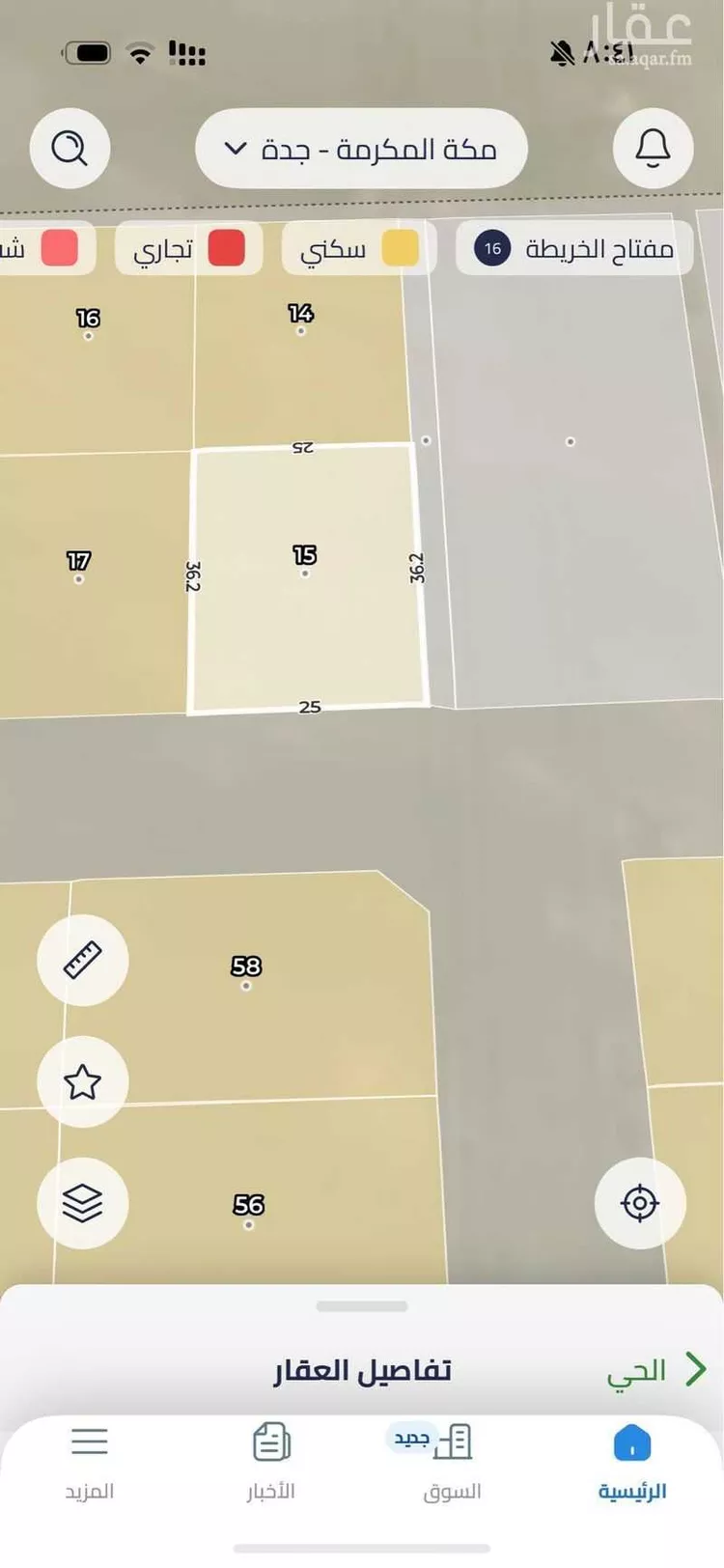This screenshot has height=1568, width=724.
Task: Open the ruler measurement tool
Action: coord(83,960)
